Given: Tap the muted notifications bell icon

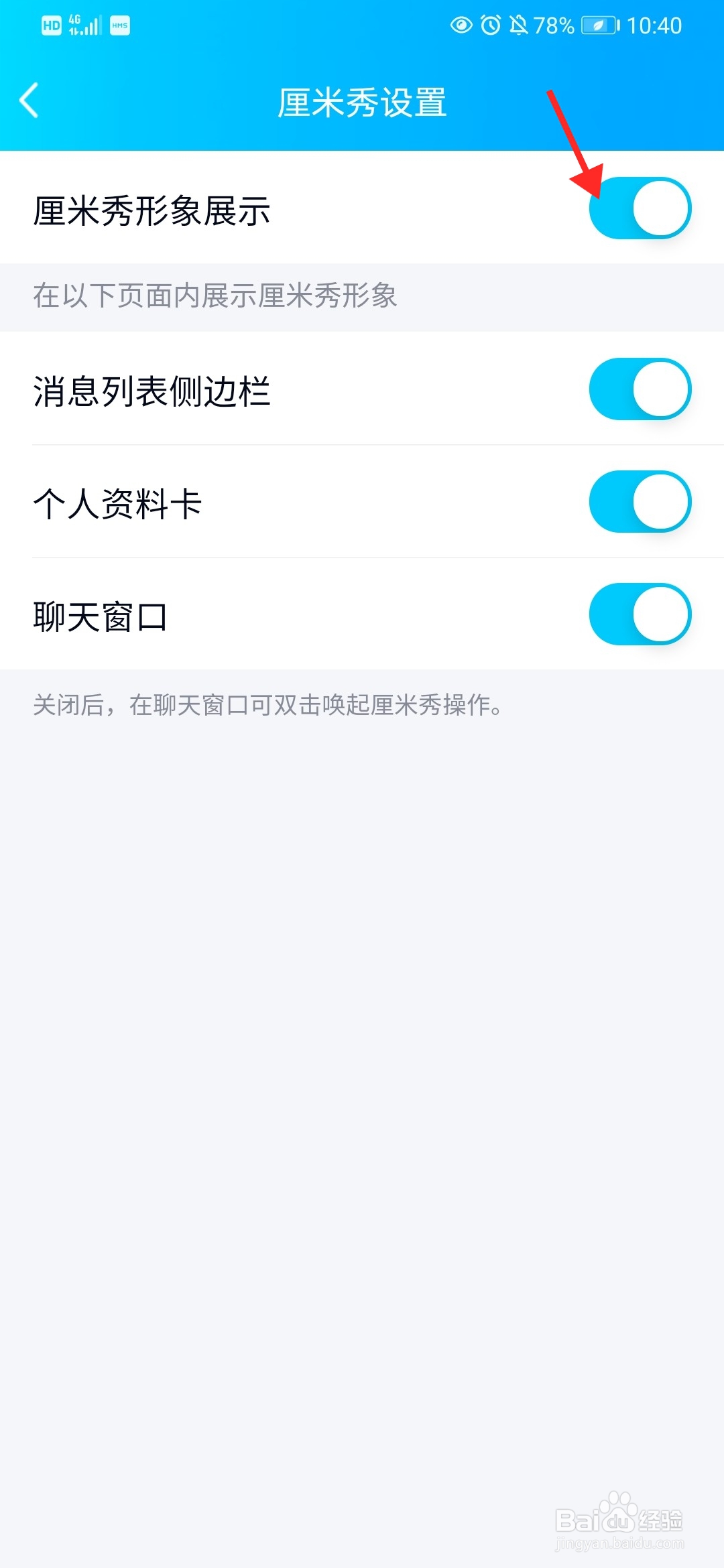Looking at the screenshot, I should tap(520, 24).
